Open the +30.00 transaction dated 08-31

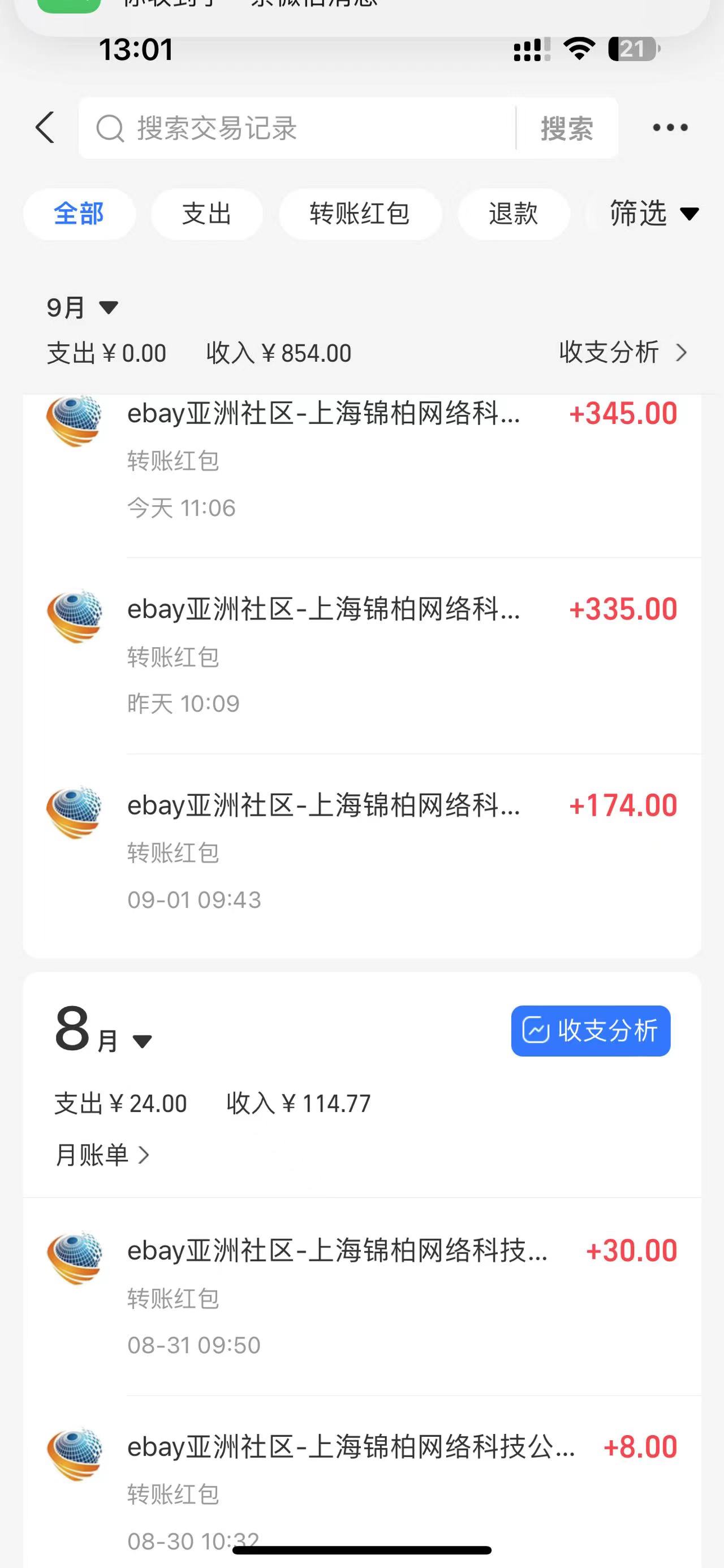tap(363, 1297)
